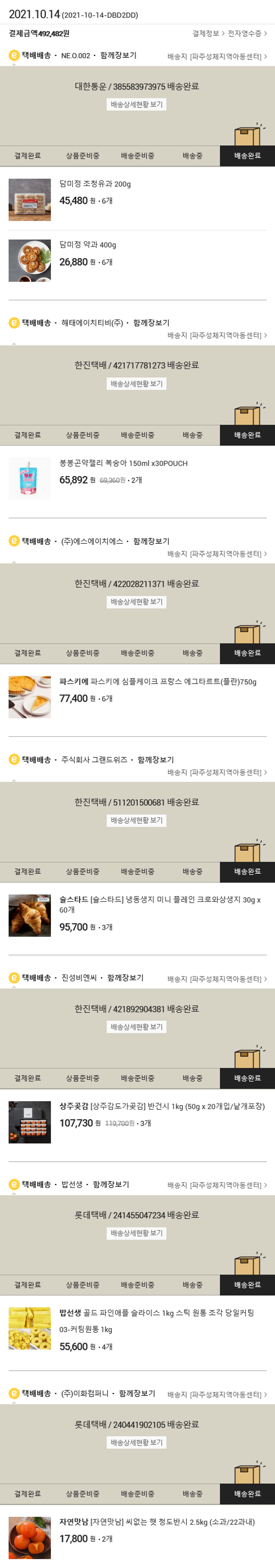The width and height of the screenshot is (275, 1568).
Task: View 배송상세현황 for 대한통운 385583973975
Action: click(137, 105)
